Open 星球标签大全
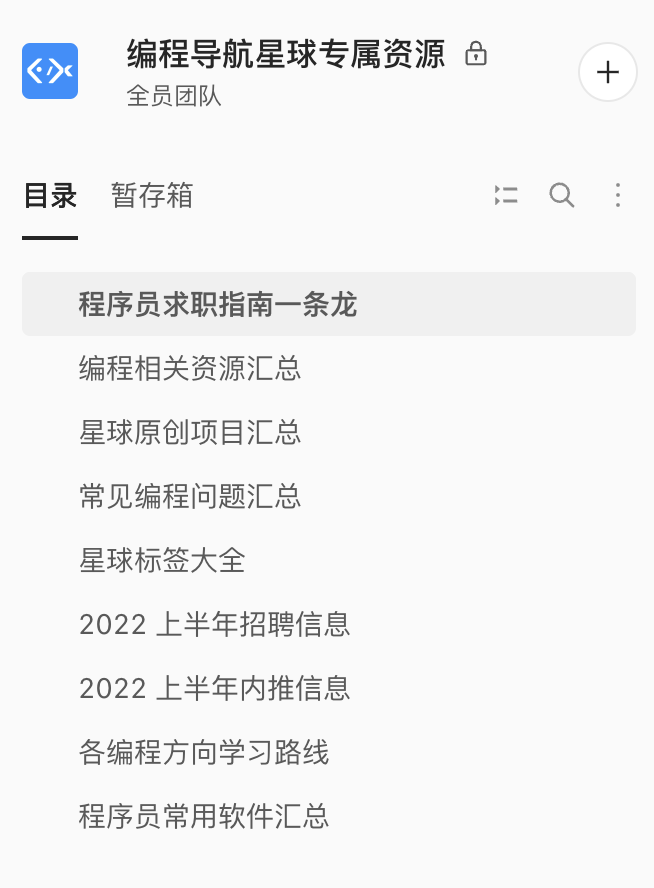This screenshot has height=888, width=654. pyautogui.click(x=162, y=560)
